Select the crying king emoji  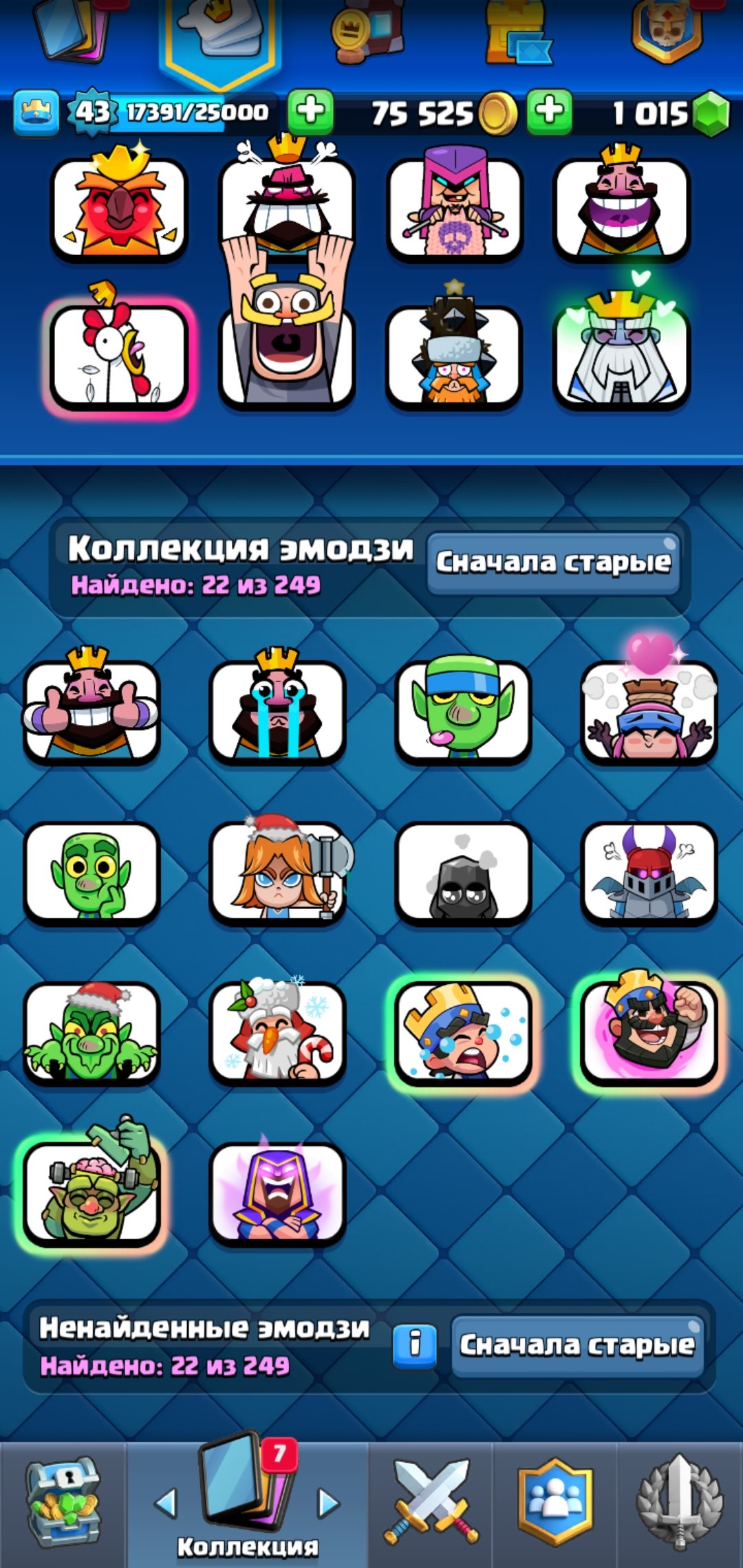tap(277, 710)
